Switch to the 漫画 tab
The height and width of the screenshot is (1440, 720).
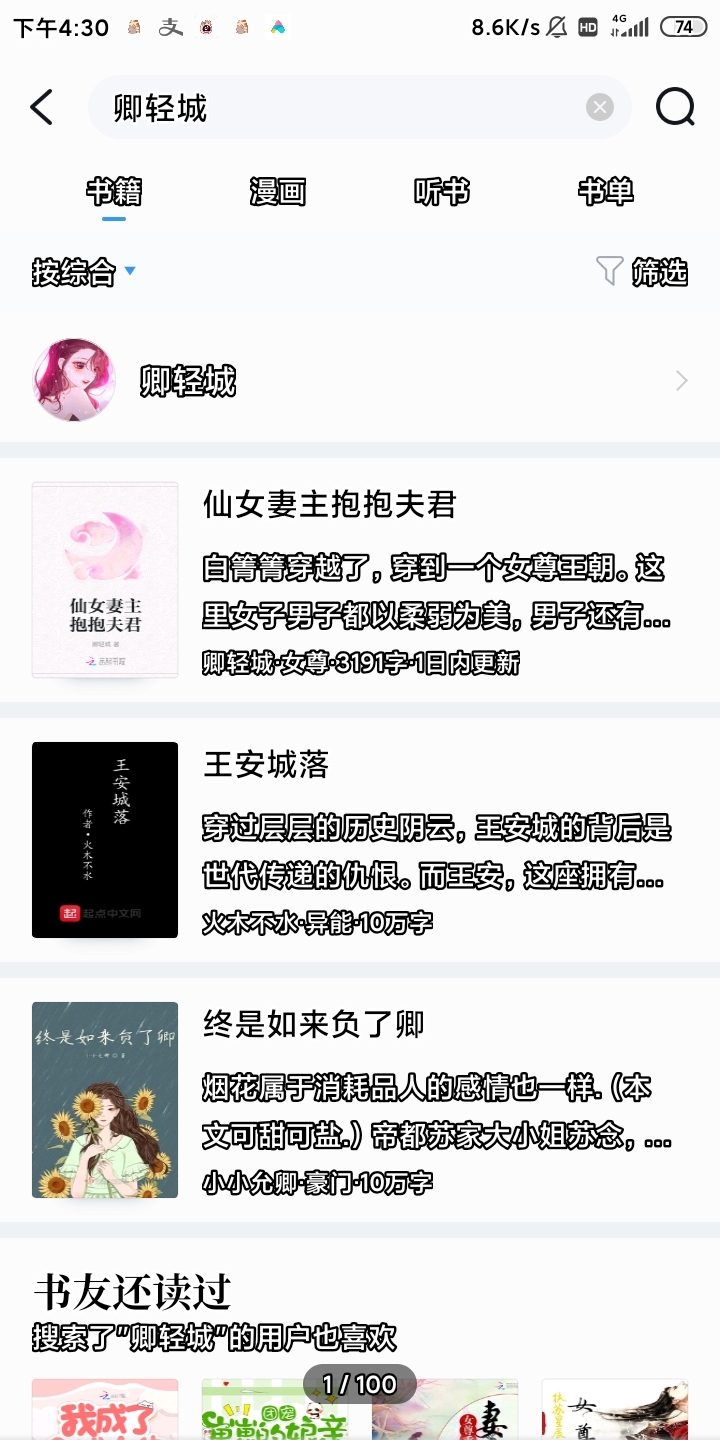coord(277,191)
